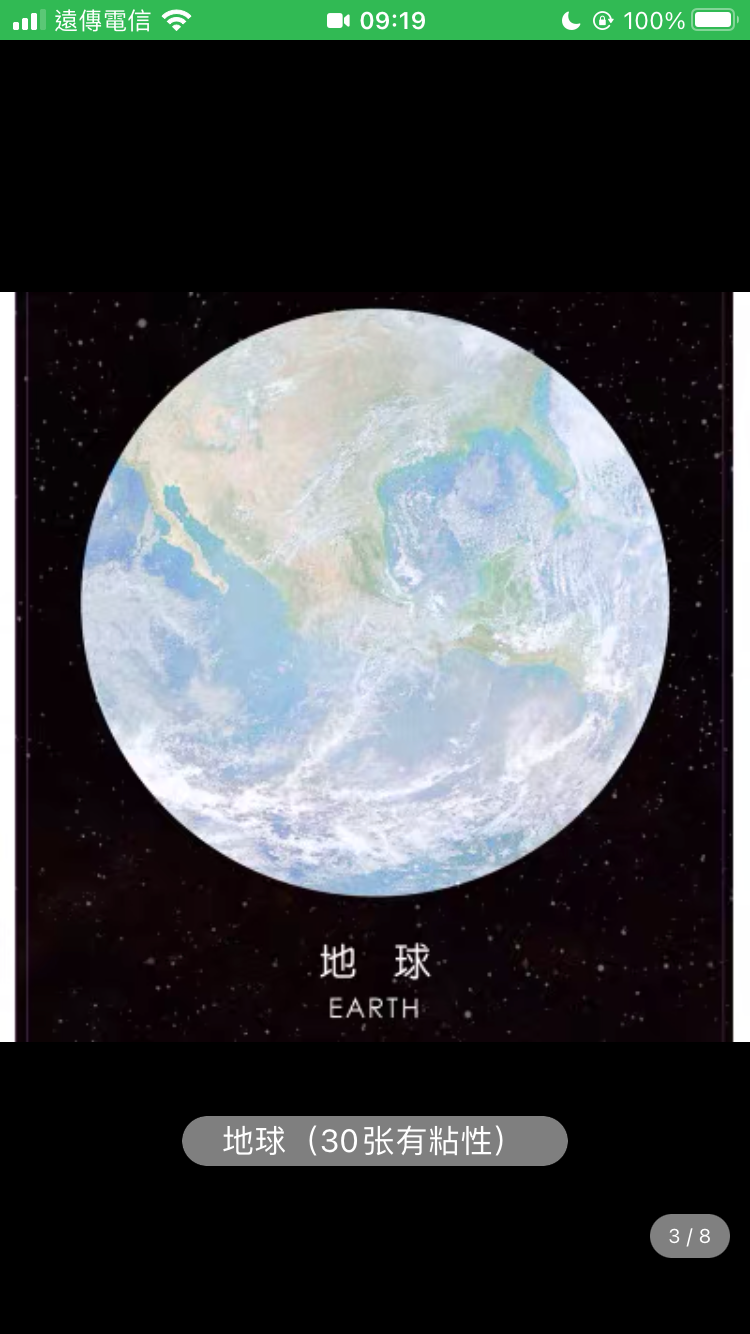Tap the 地球（30张有粘性）variant label
Image resolution: width=750 pixels, height=1334 pixels.
click(x=375, y=1141)
